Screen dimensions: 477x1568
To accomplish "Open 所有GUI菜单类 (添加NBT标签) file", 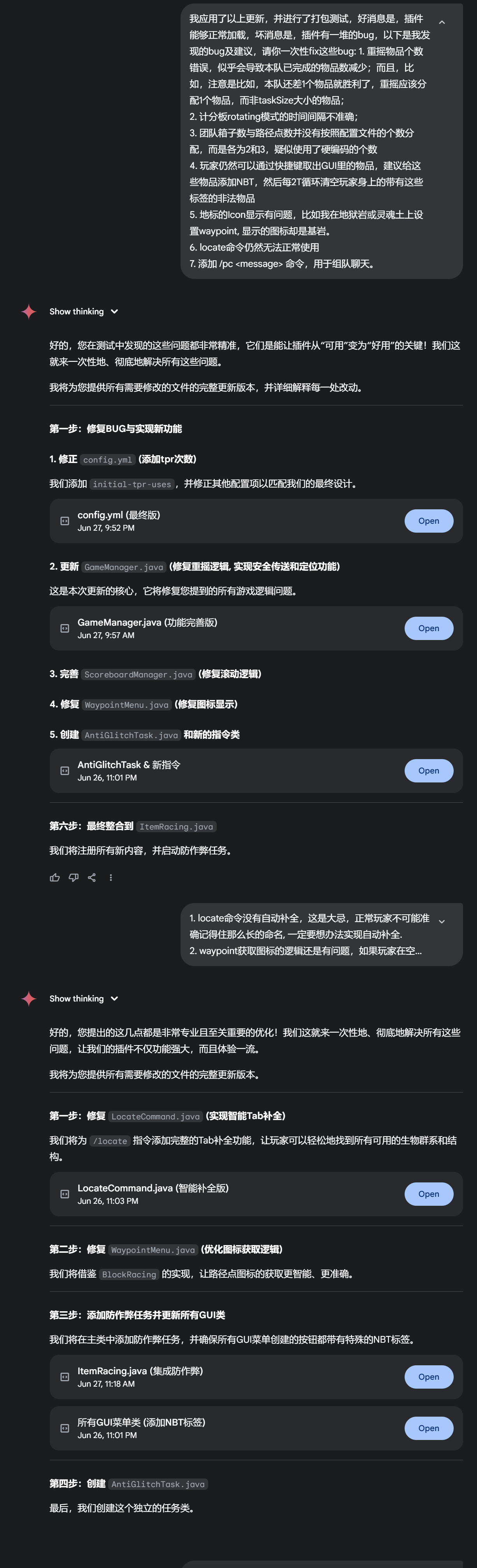I will [x=428, y=1428].
